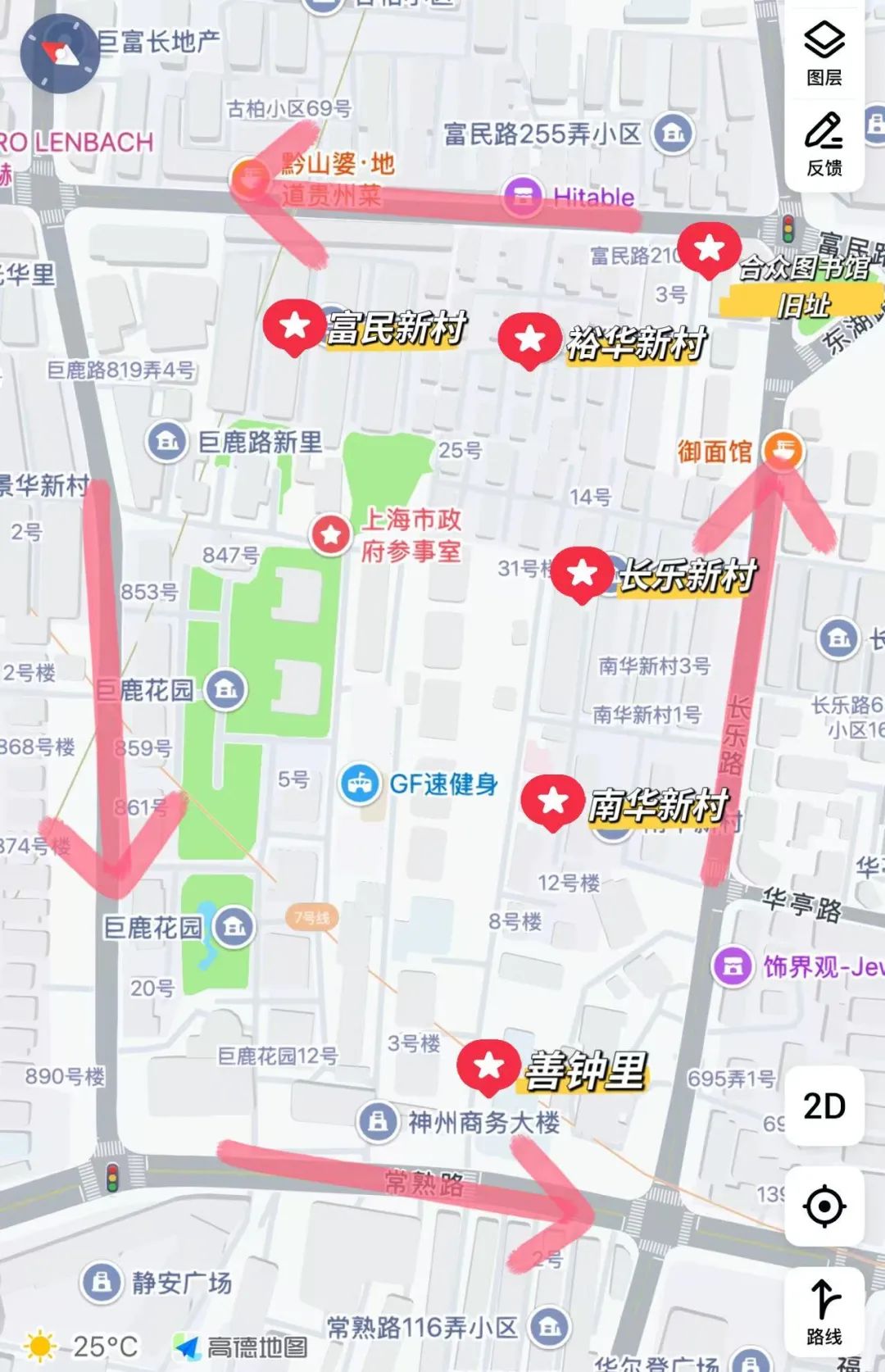Select the 饰界观 shop marker
Screen dimensions: 885x1372
pos(733,966)
